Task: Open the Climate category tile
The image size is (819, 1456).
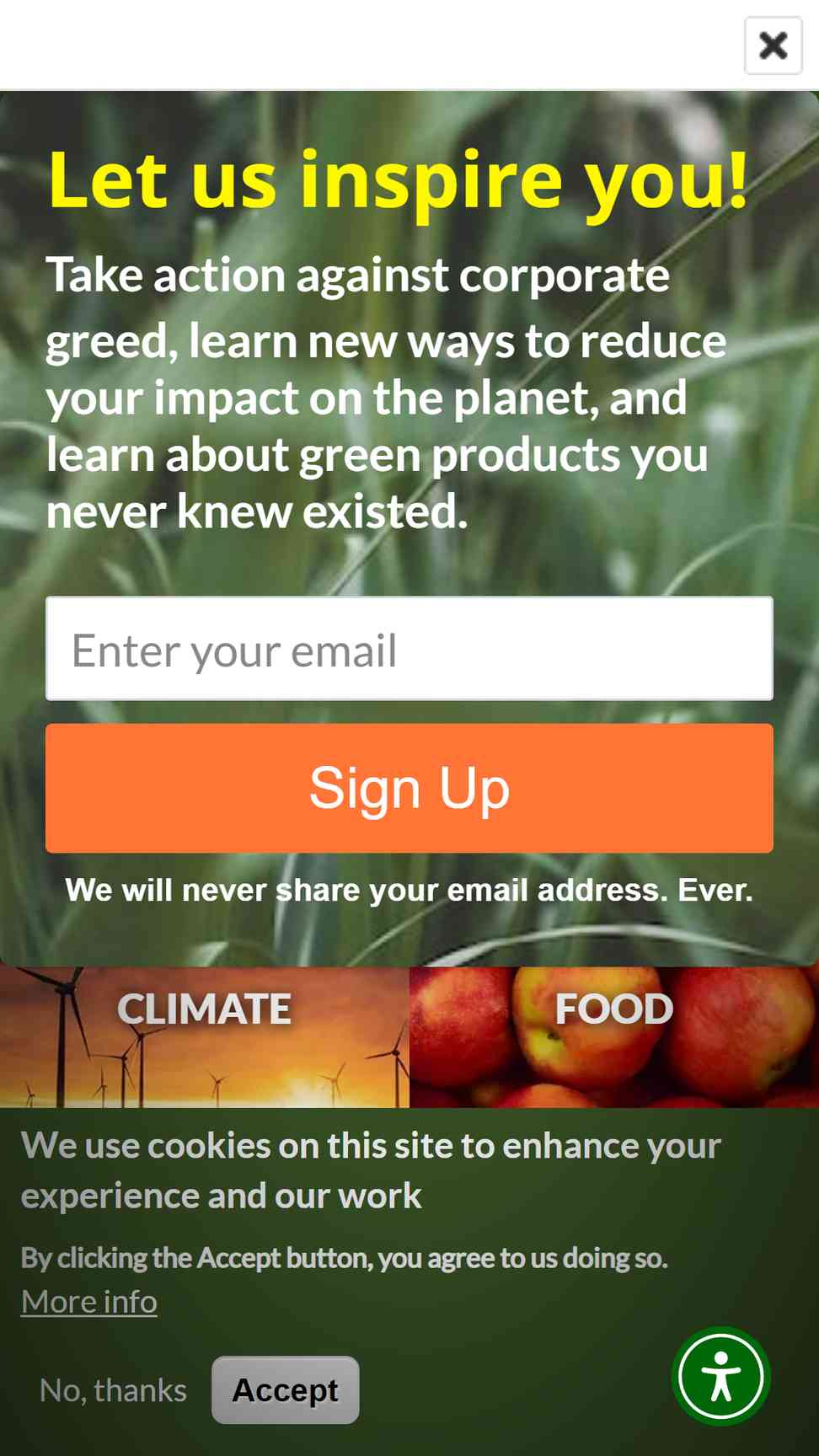Action: click(x=205, y=1036)
